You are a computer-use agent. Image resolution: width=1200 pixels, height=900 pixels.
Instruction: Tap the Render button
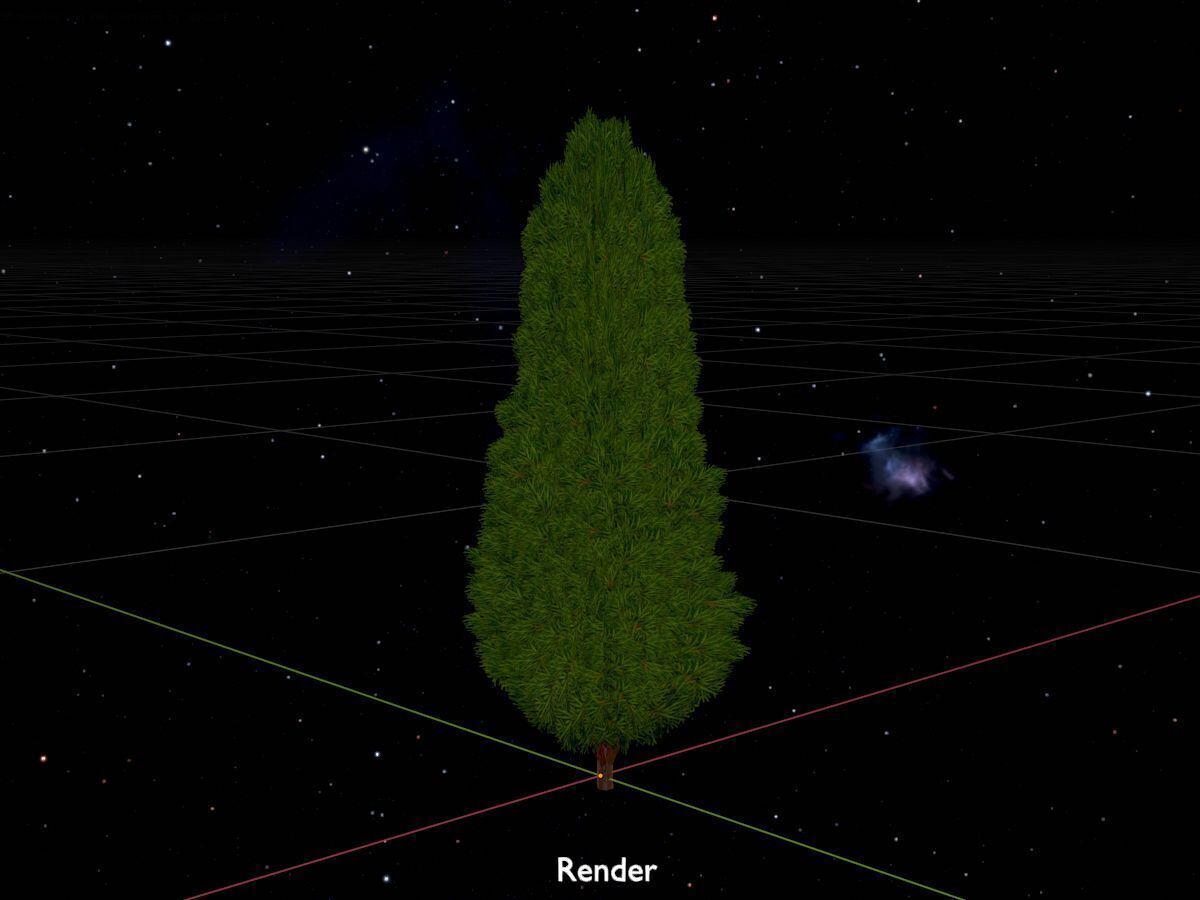[x=606, y=869]
